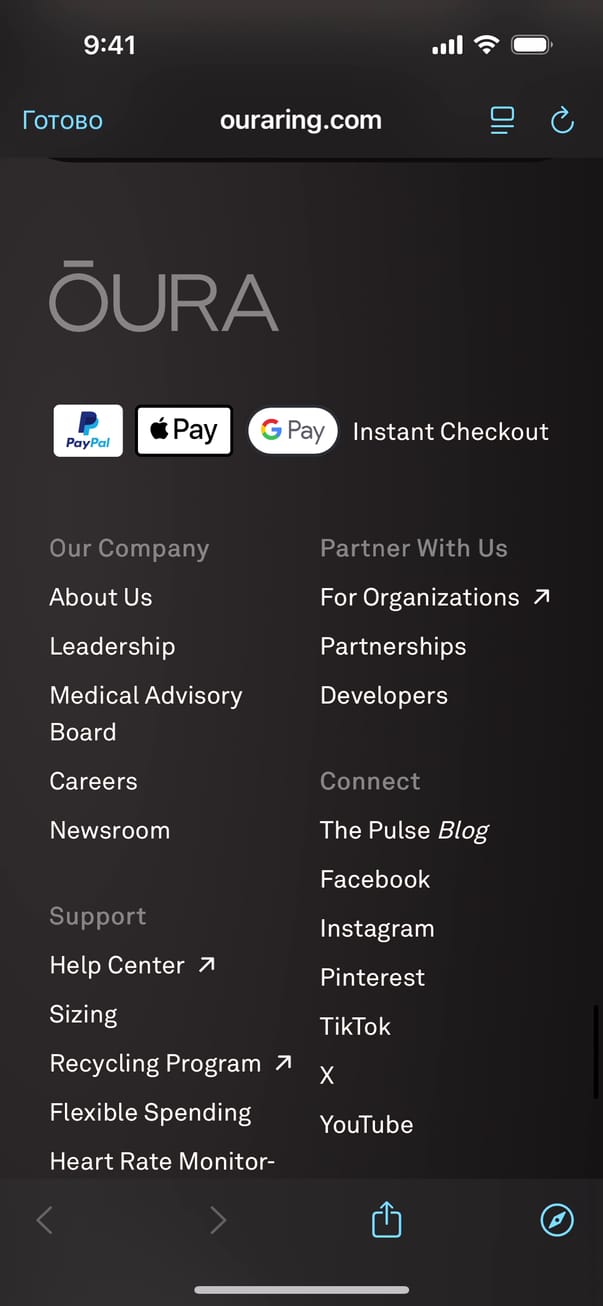Screen dimensions: 603x1306
Task: Read The Pulse Blog
Action: click(404, 830)
